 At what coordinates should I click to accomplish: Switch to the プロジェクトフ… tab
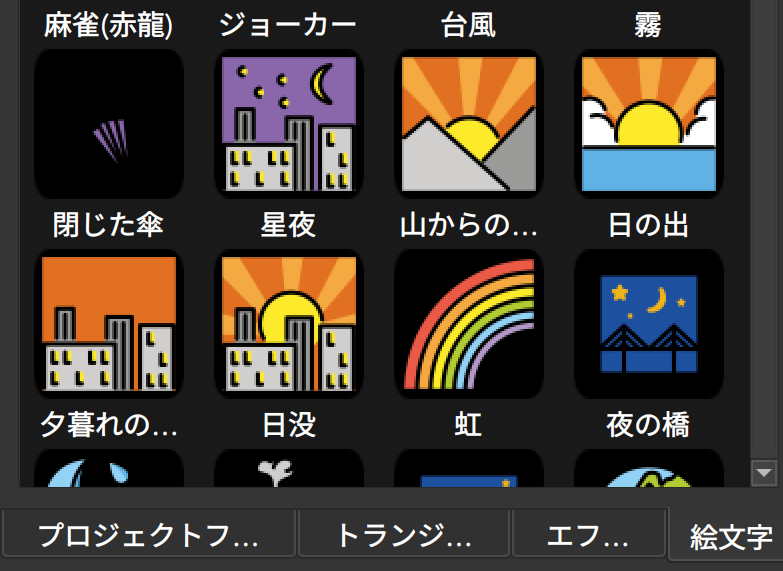148,533
